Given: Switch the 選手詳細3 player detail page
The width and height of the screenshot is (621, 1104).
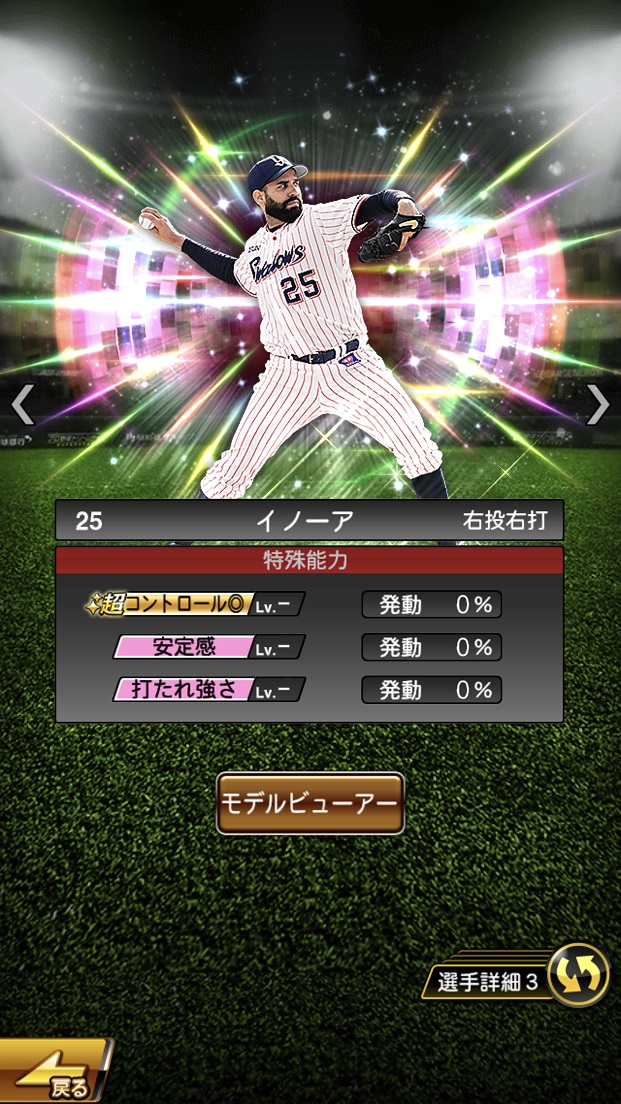Looking at the screenshot, I should pos(579,973).
